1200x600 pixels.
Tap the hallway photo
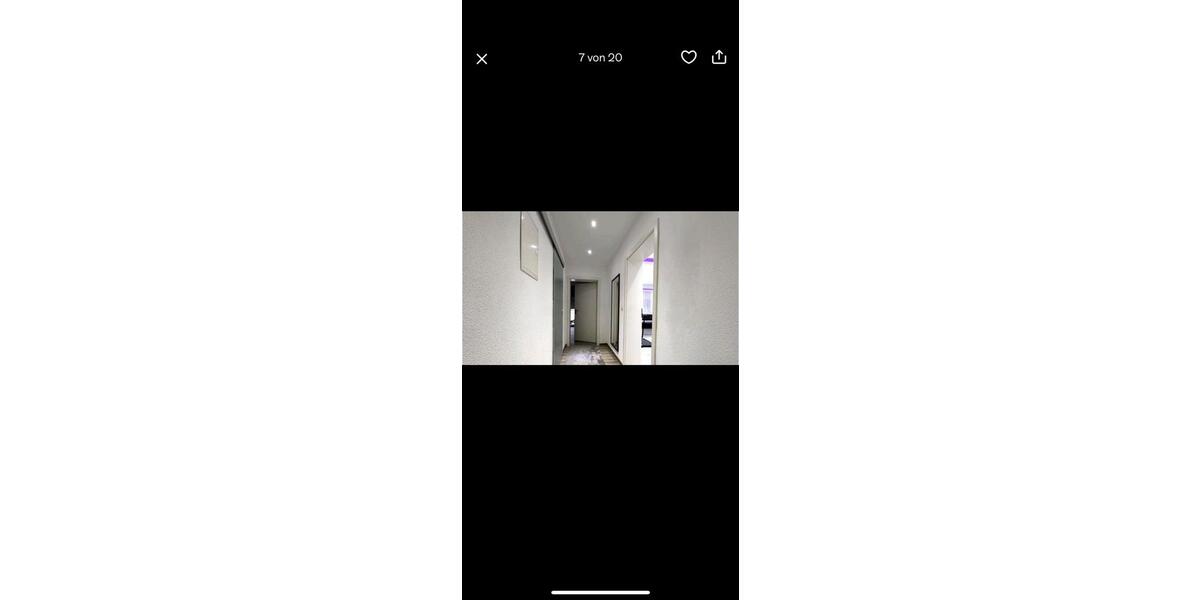600,288
